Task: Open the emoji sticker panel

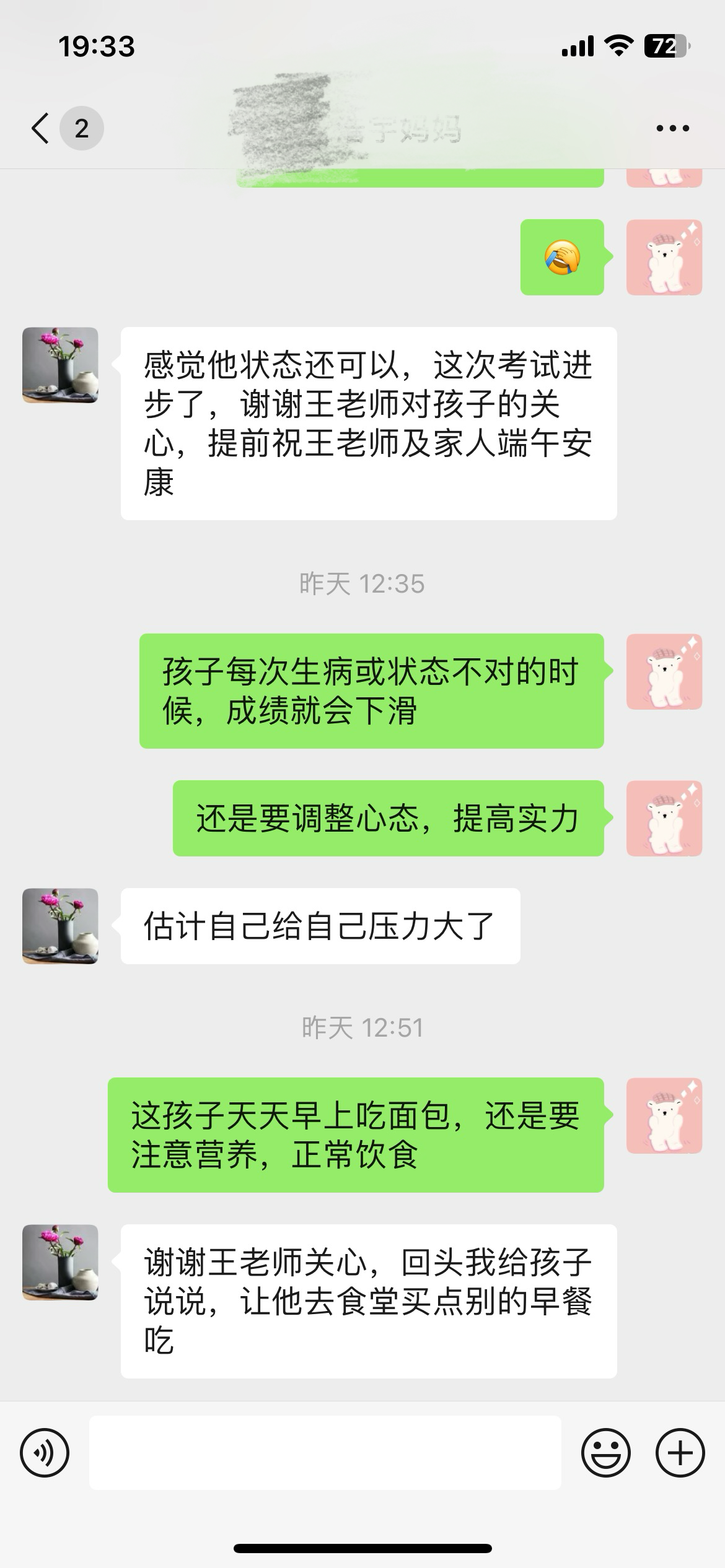Action: click(605, 1453)
